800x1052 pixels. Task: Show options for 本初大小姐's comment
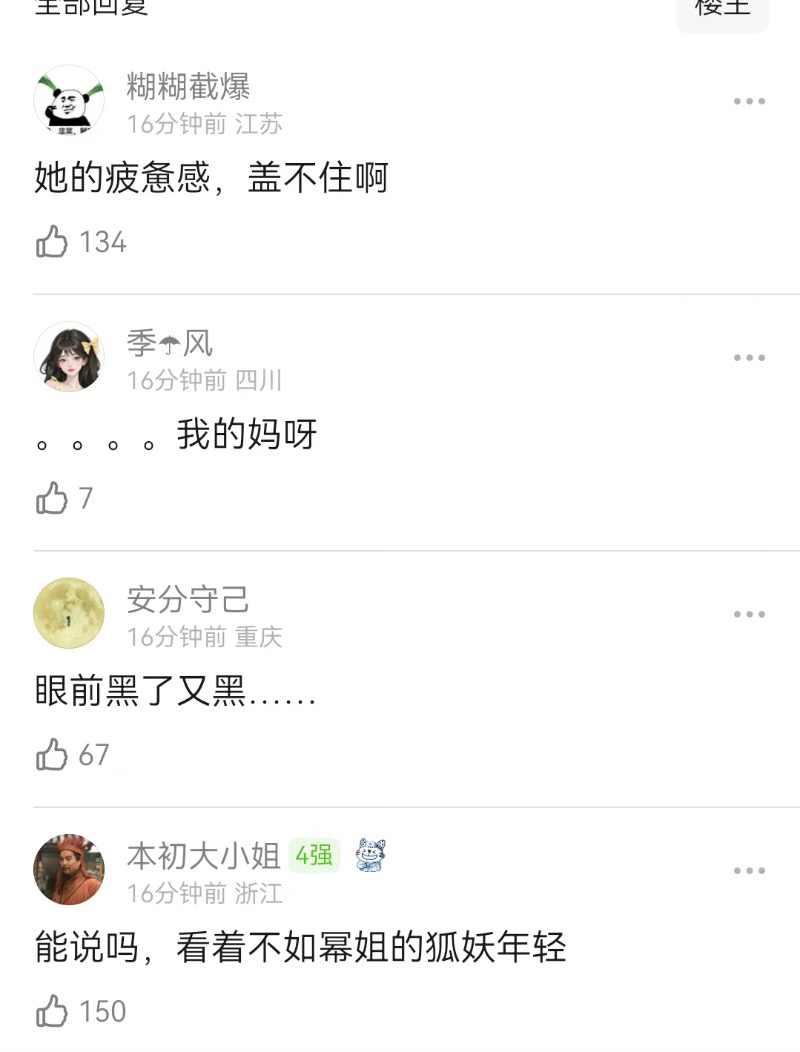point(749,871)
